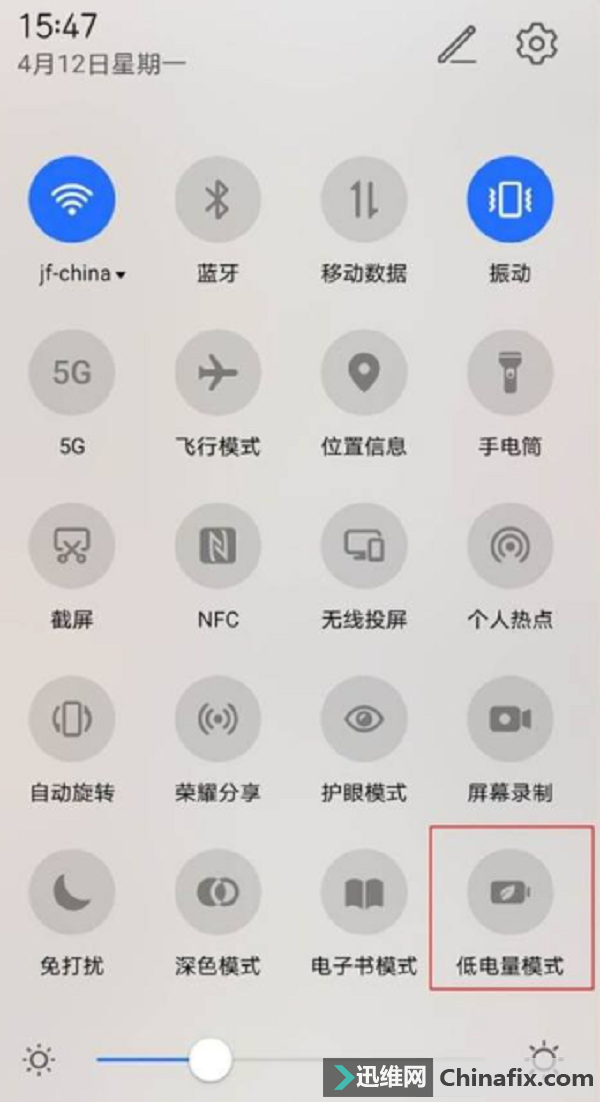
Task: Turn on 低电量模式 low power mode
Action: point(510,893)
